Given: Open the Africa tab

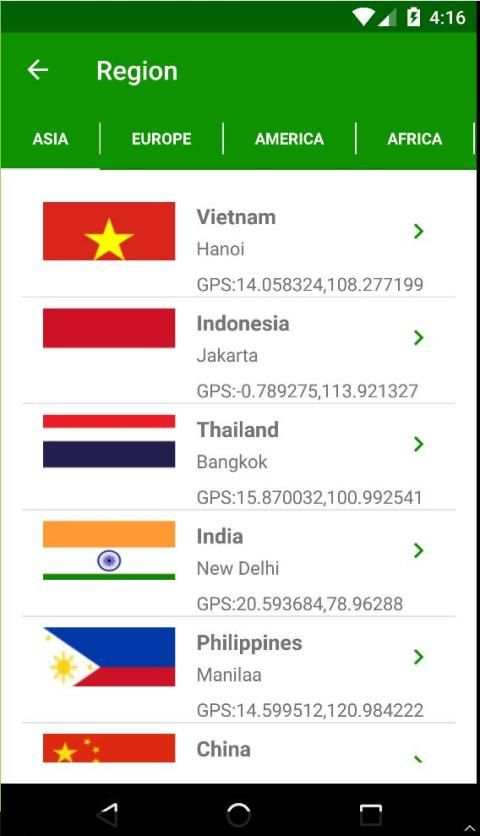Looking at the screenshot, I should pyautogui.click(x=414, y=139).
